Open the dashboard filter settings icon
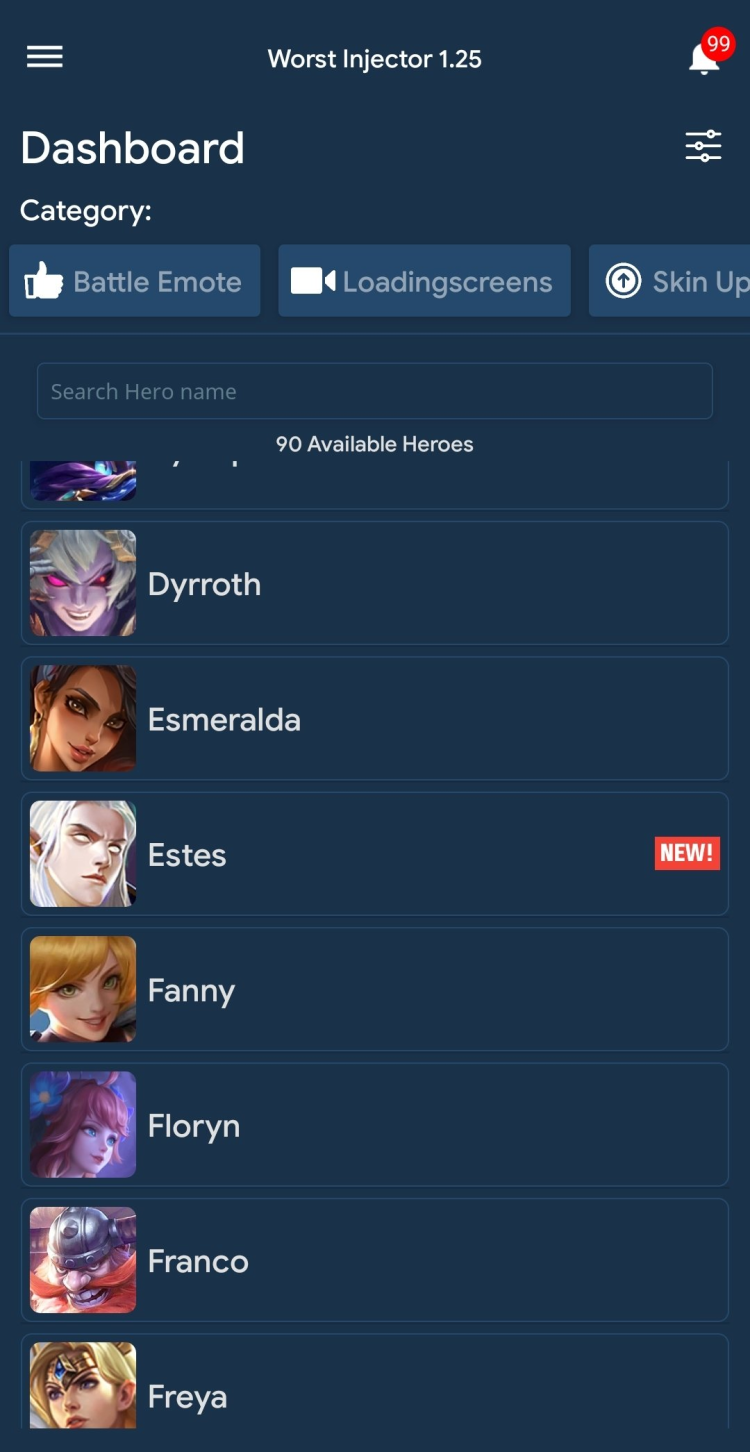Viewport: 750px width, 1452px height. point(703,146)
